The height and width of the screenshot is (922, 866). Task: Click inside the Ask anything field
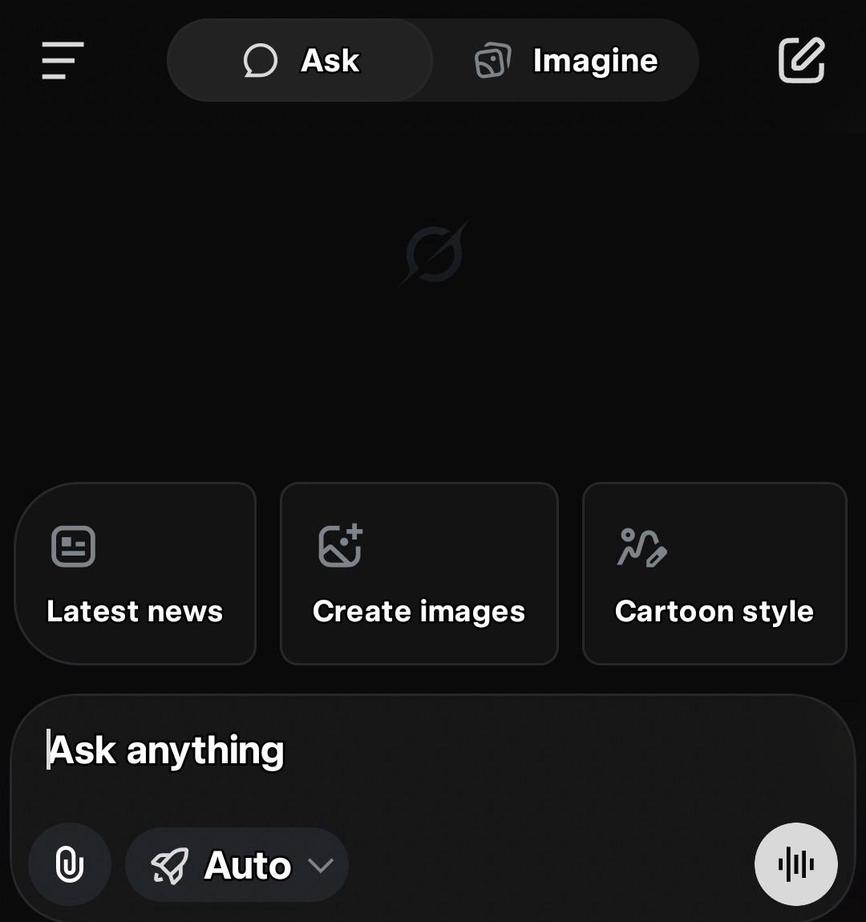click(300, 750)
